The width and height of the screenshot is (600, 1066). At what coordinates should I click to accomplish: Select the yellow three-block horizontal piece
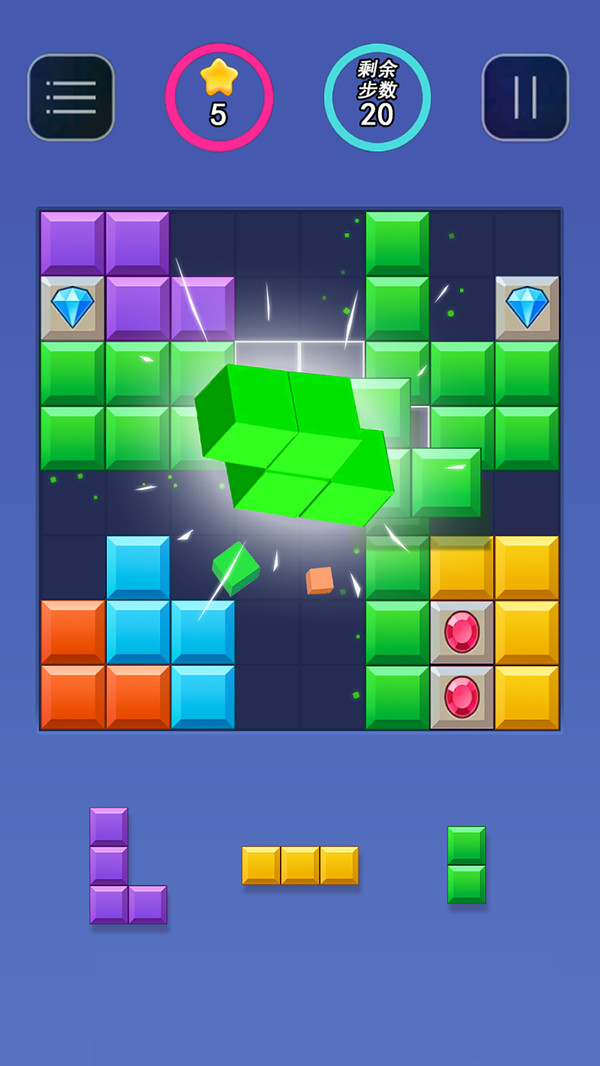(x=300, y=865)
